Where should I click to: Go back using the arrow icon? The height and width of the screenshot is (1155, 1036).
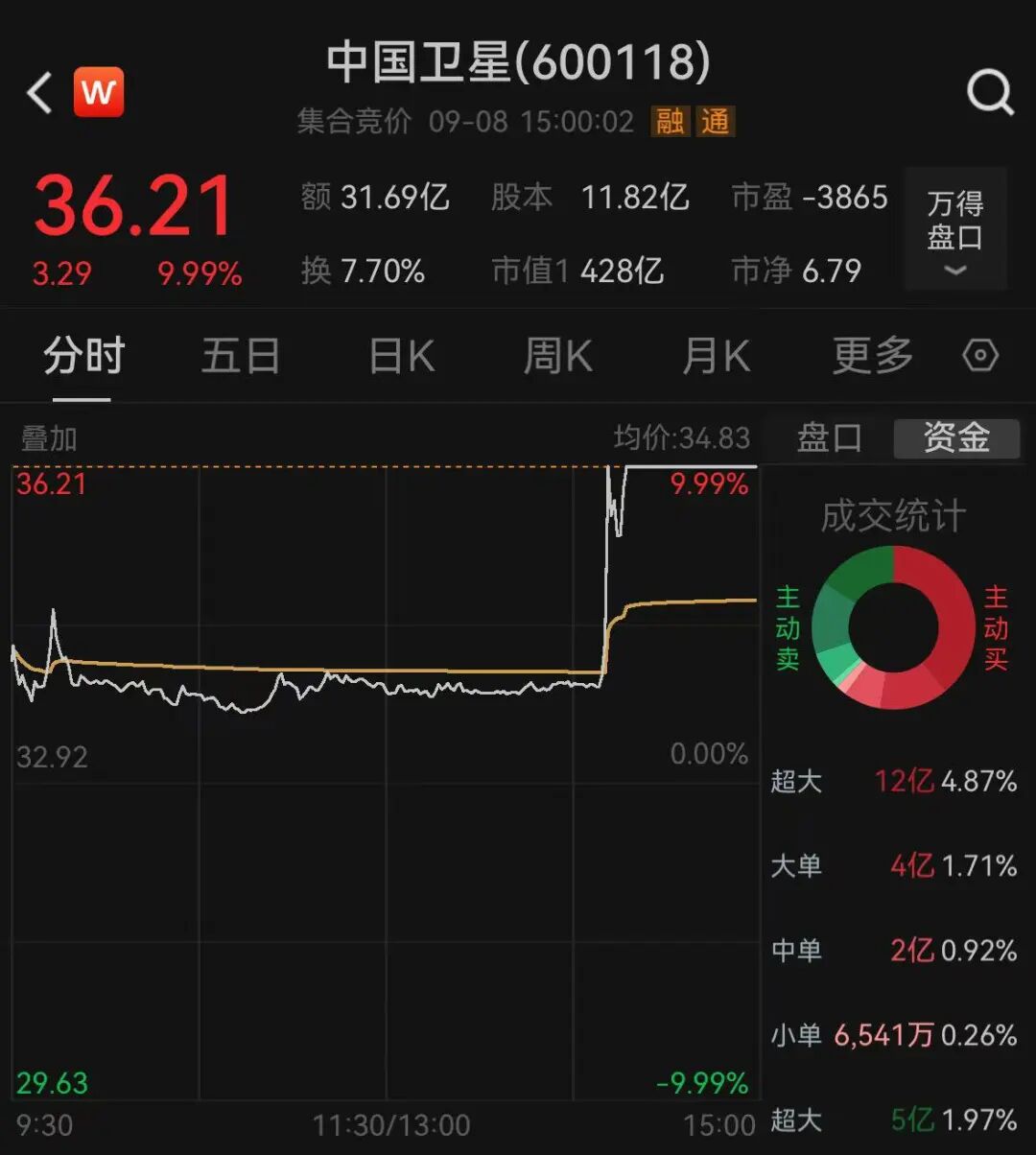point(39,93)
